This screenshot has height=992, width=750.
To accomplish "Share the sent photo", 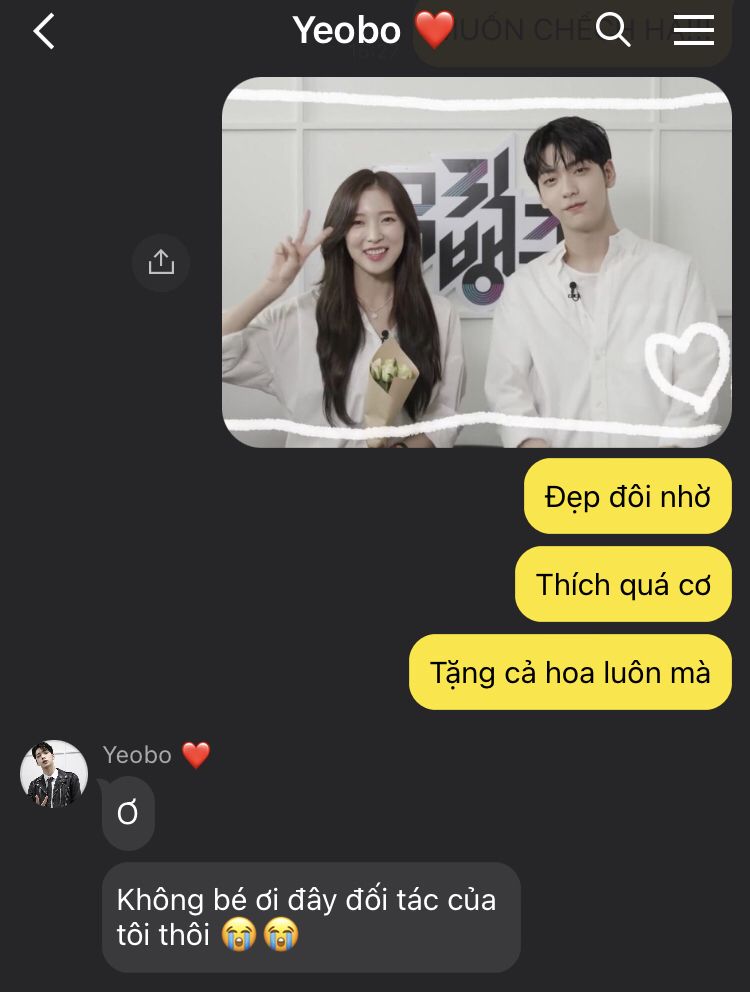I will pyautogui.click(x=161, y=262).
